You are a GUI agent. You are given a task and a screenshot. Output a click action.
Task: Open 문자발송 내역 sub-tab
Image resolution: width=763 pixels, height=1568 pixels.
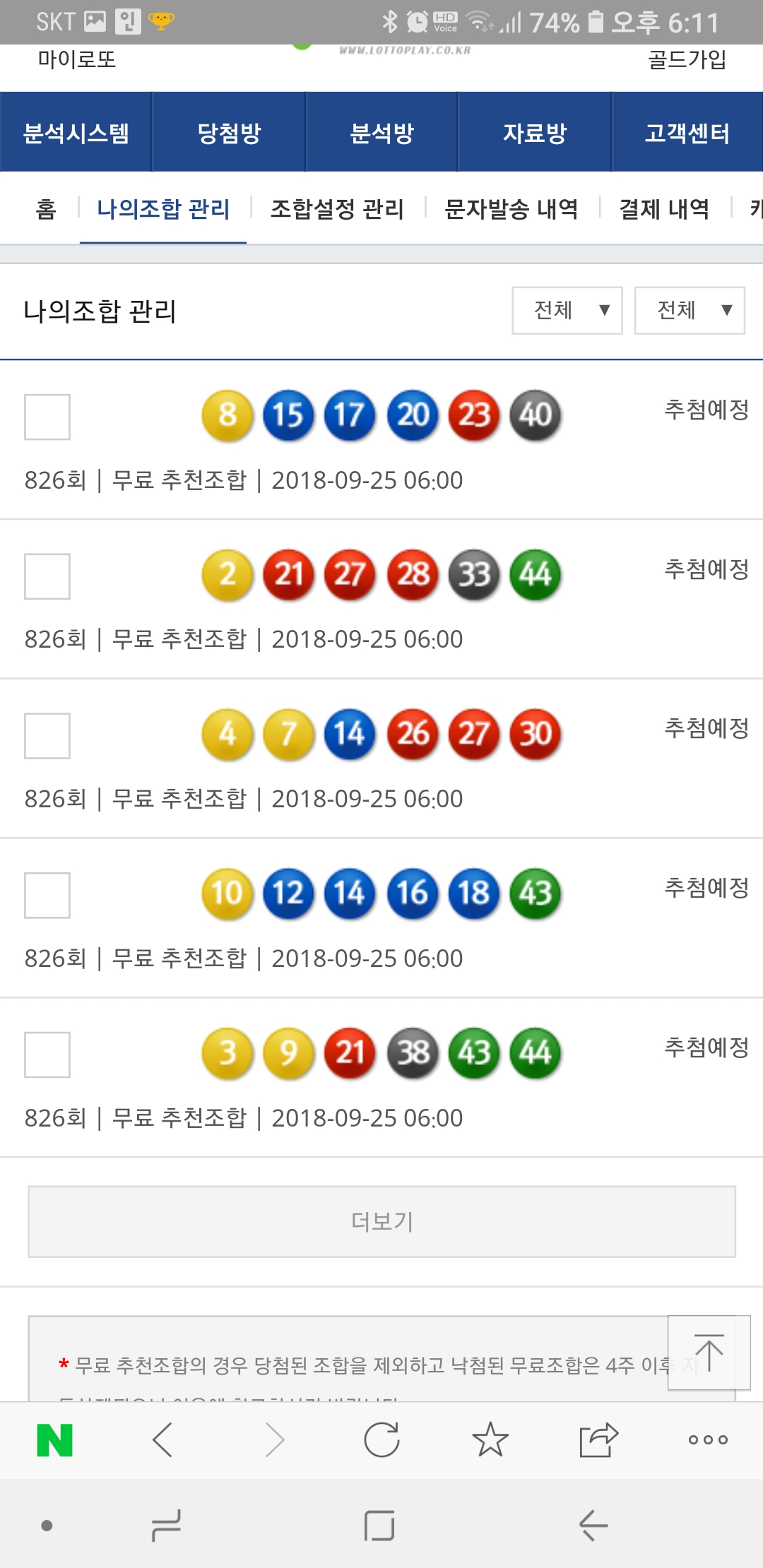pyautogui.click(x=511, y=209)
